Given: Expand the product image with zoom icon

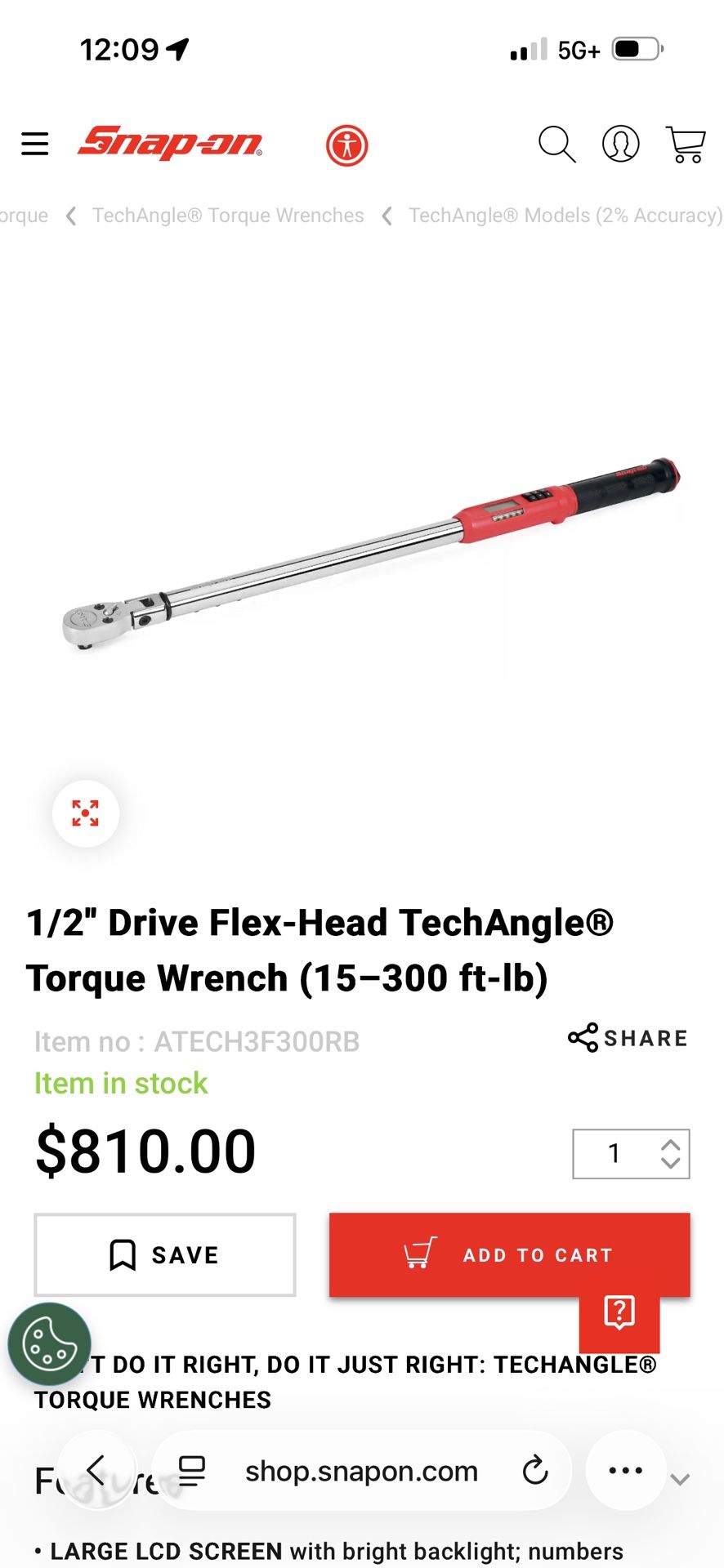Looking at the screenshot, I should (x=84, y=813).
